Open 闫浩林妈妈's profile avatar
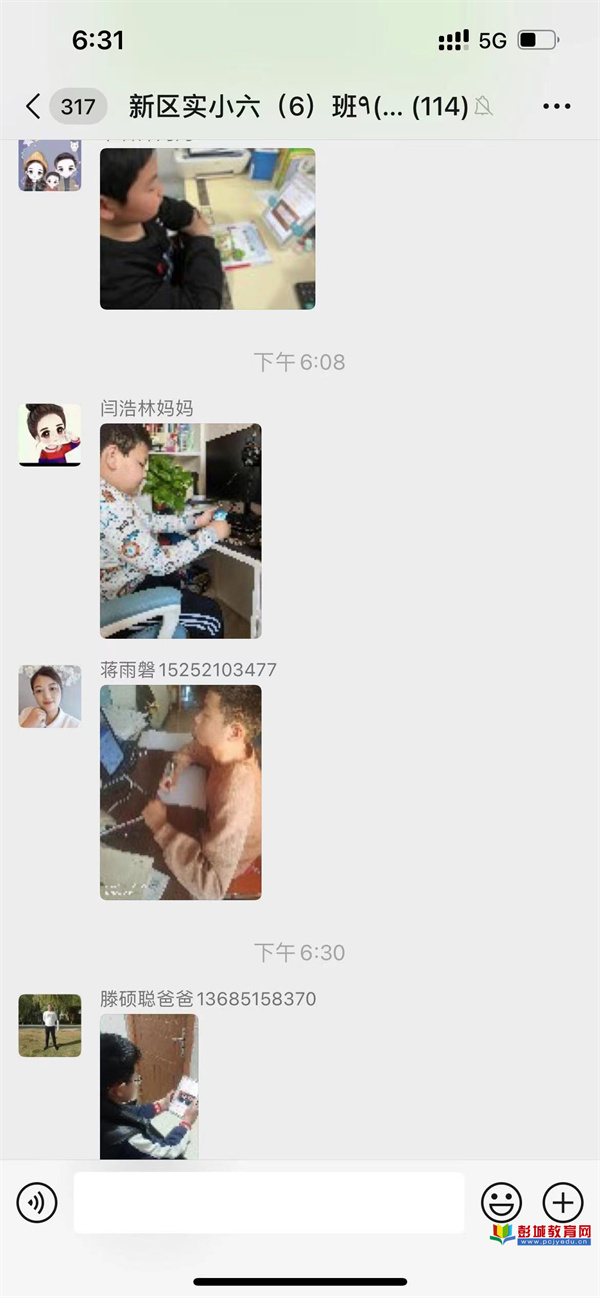 point(50,435)
